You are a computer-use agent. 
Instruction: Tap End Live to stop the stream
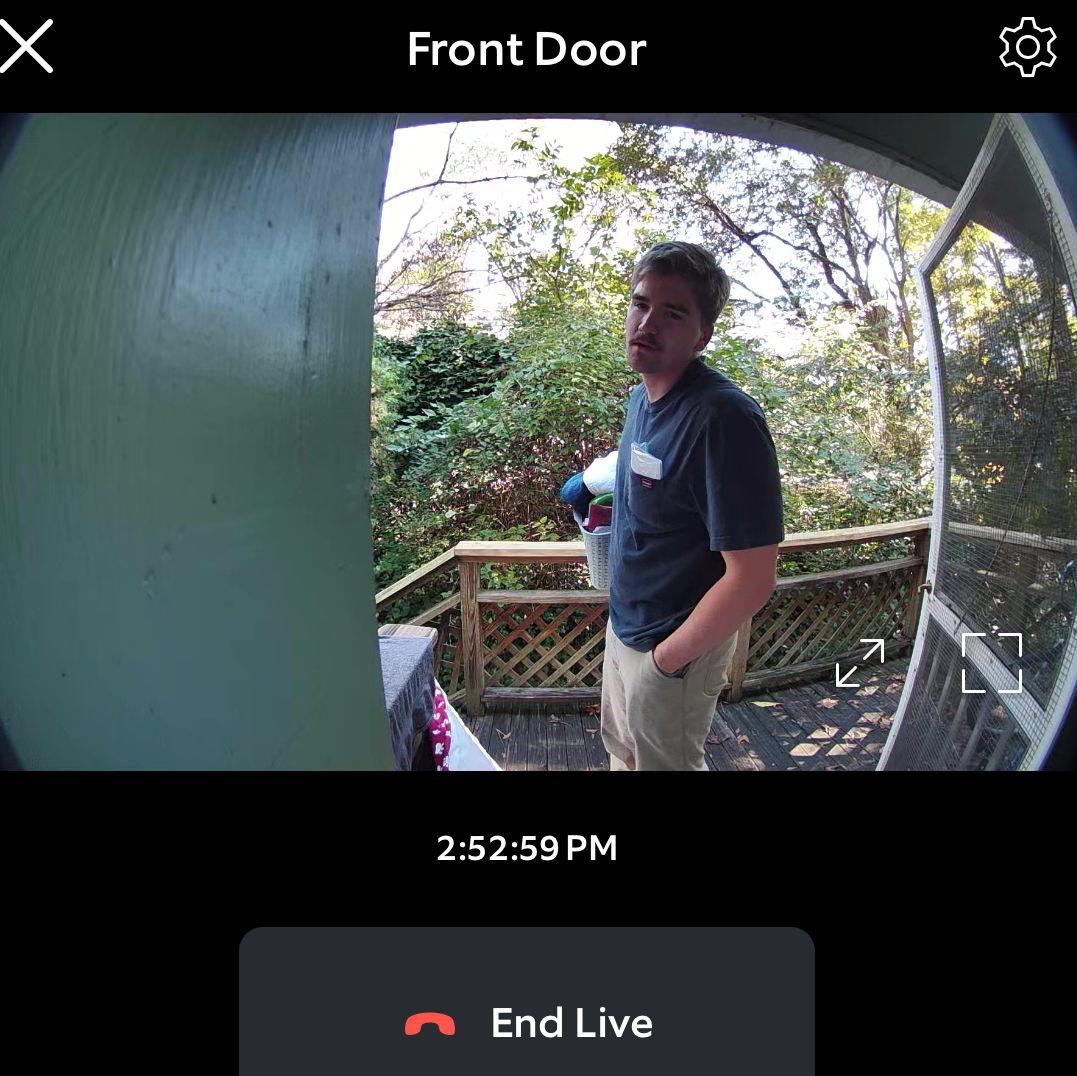click(x=527, y=1022)
